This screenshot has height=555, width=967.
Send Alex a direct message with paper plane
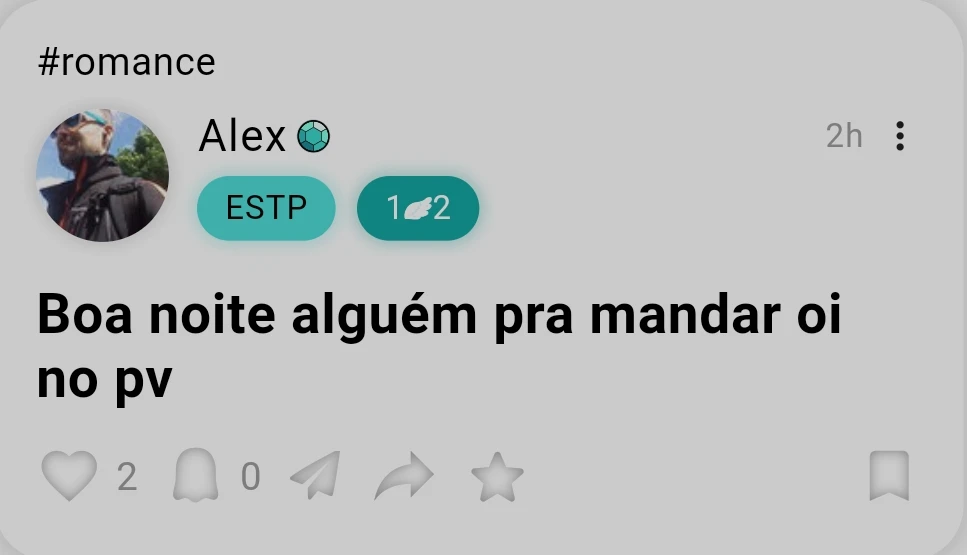tap(315, 476)
